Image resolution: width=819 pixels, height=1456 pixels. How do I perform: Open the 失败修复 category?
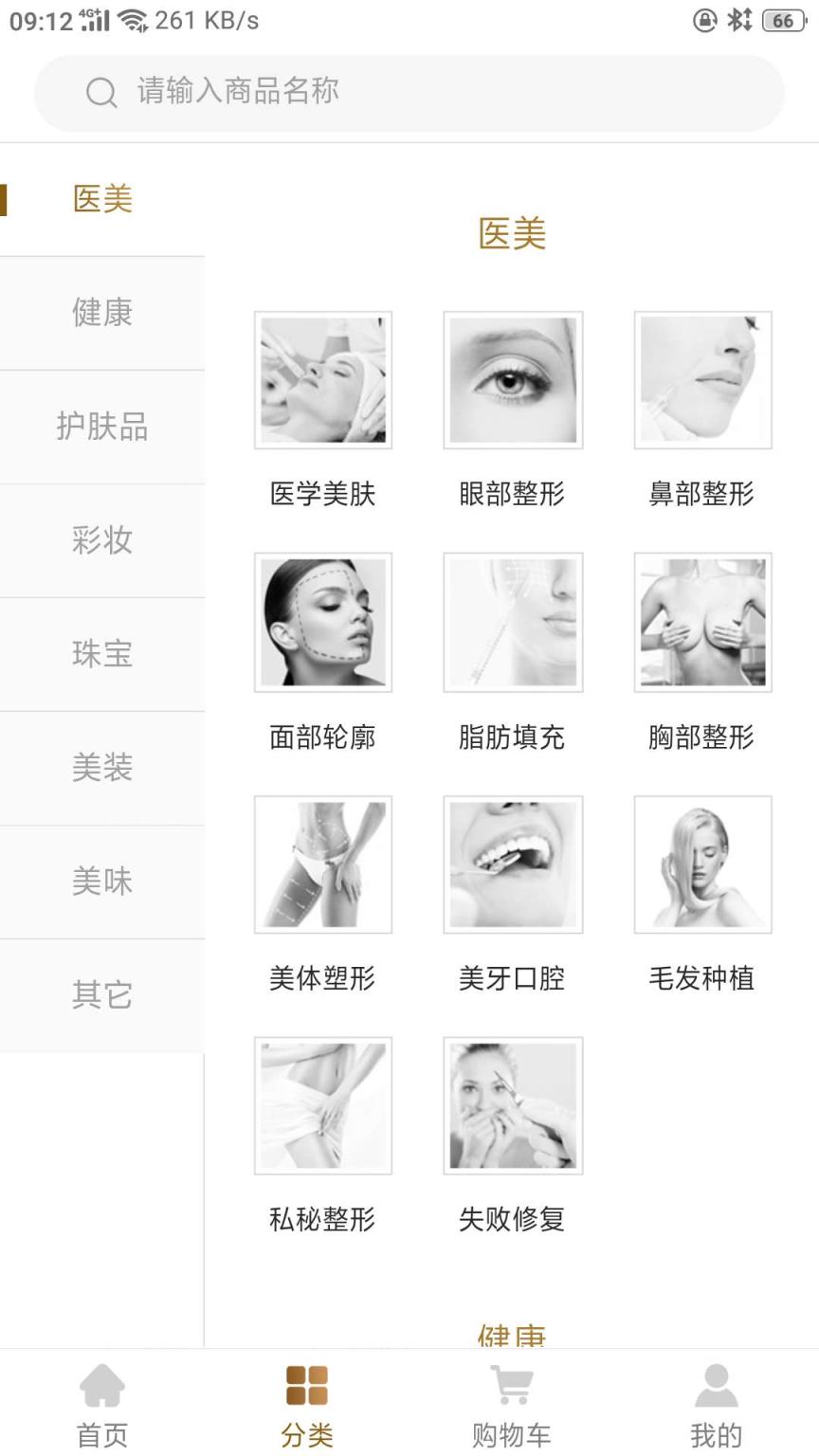512,1105
